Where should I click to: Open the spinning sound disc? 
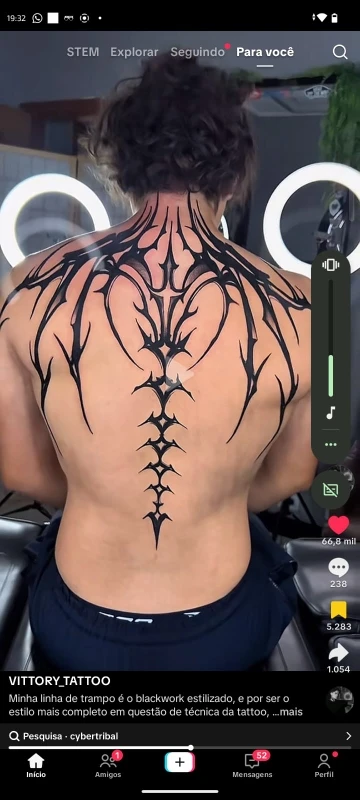pyautogui.click(x=340, y=699)
